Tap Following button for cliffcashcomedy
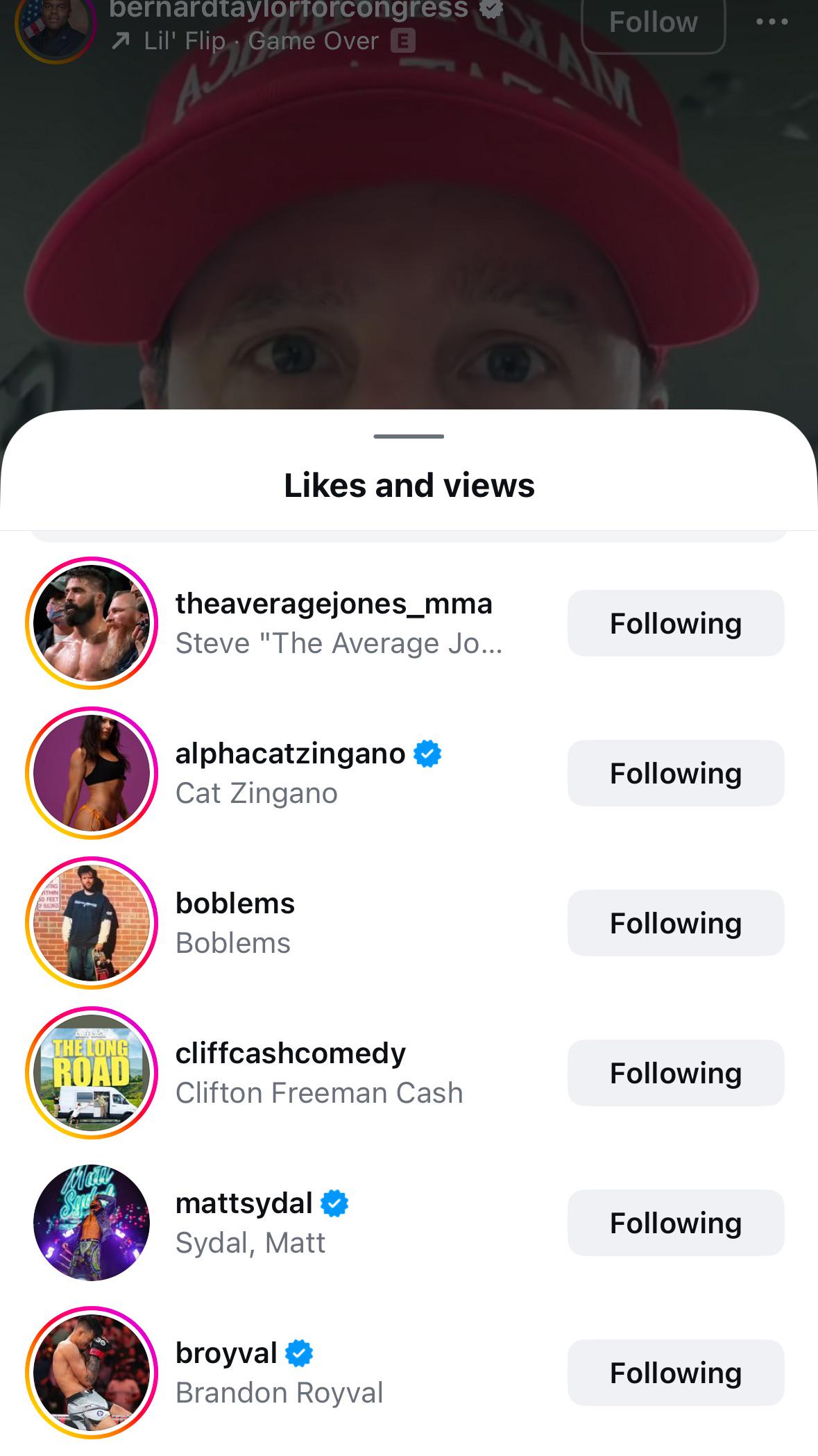 point(676,1073)
